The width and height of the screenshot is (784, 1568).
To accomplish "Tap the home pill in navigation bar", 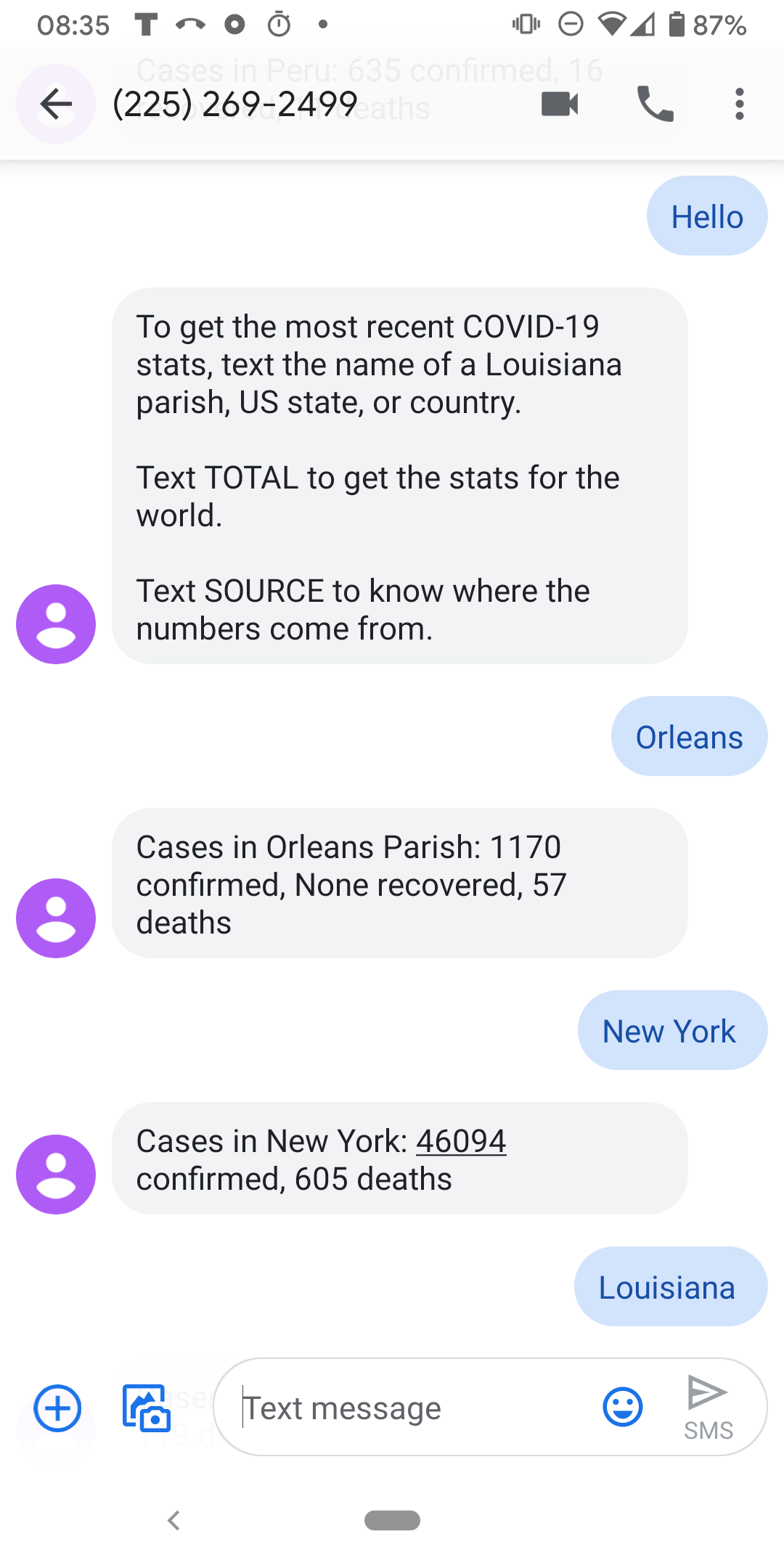I will coord(392,1520).
